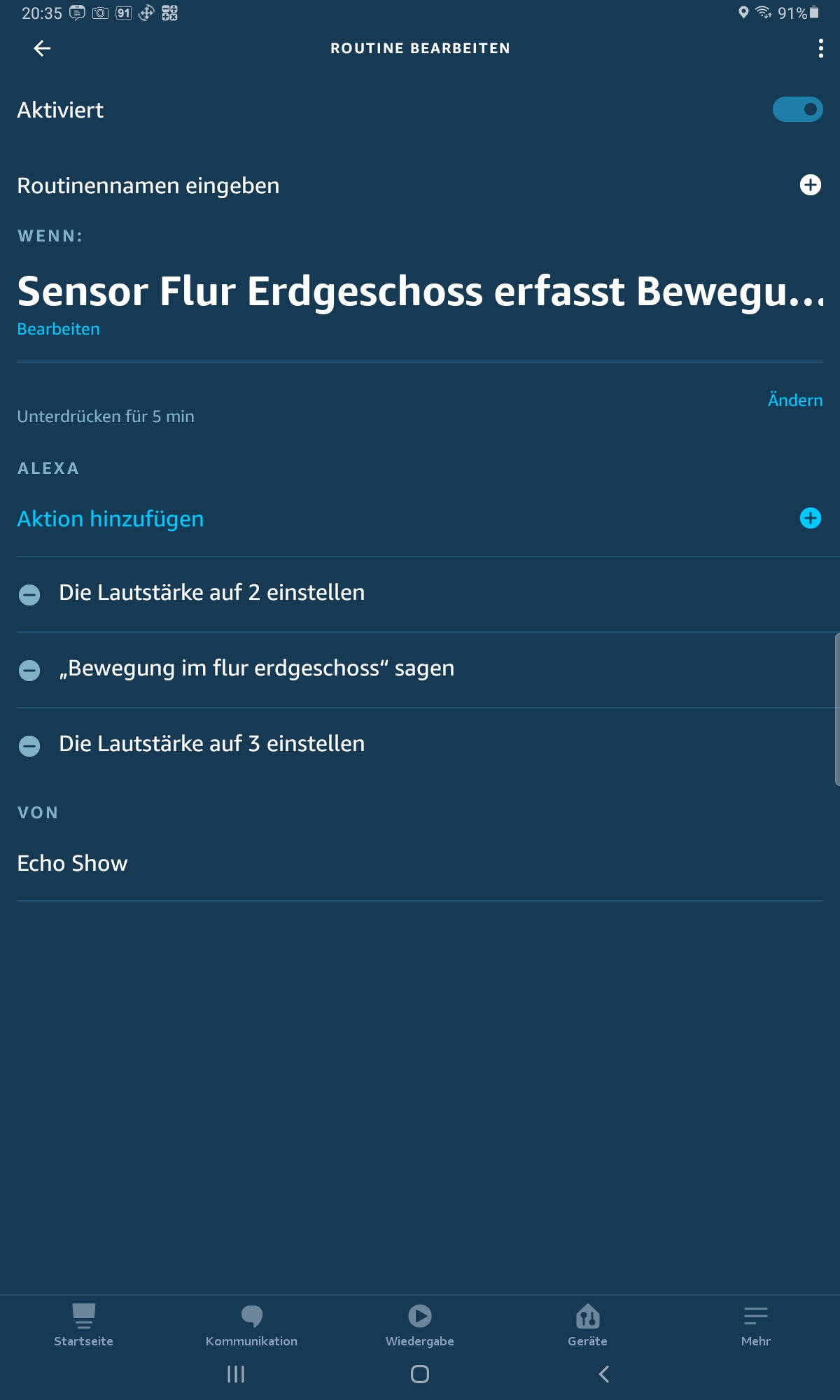This screenshot has width=840, height=1400.
Task: Open the 'Bewegung im flur erdgeschoss sagen' action
Action: pyautogui.click(x=256, y=668)
